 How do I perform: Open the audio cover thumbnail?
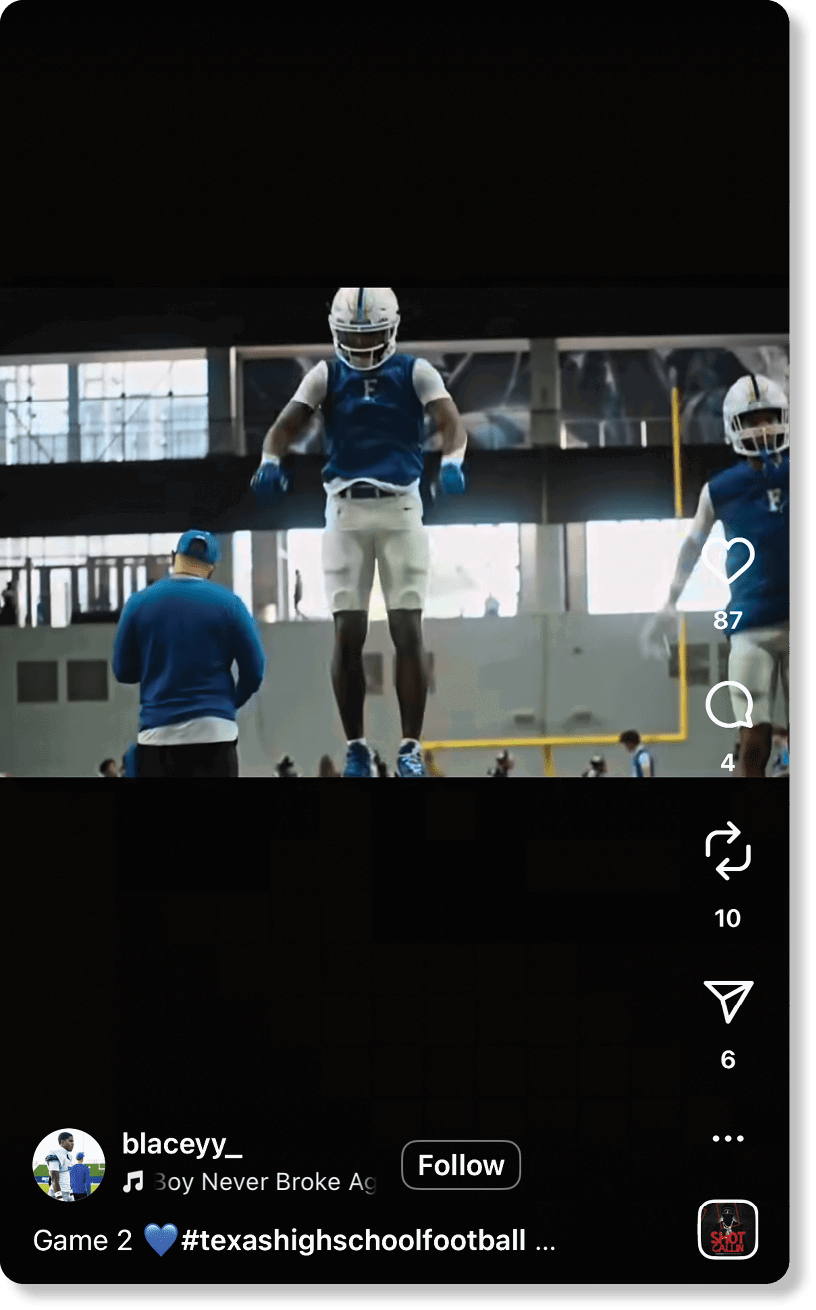(x=727, y=1229)
